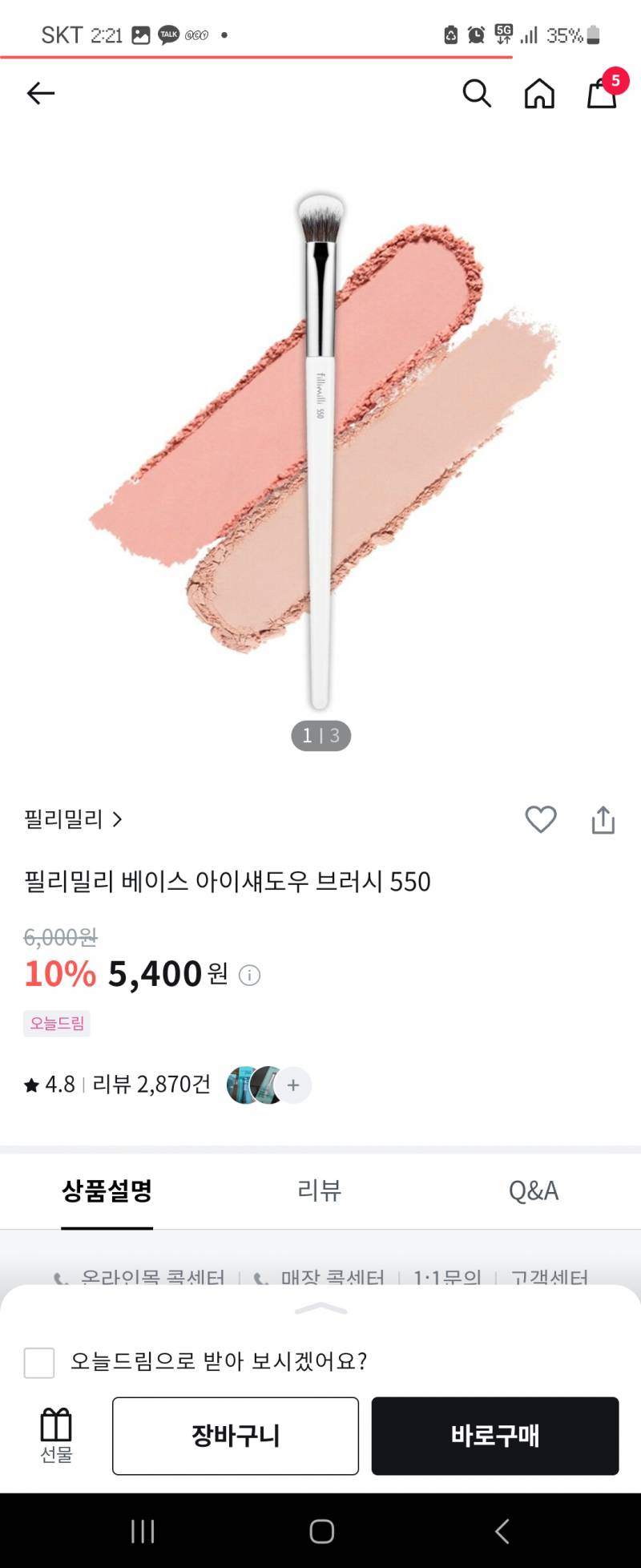This screenshot has height=1568, width=641.
Task: Tap the Android home navigation button
Action: pos(320,1531)
